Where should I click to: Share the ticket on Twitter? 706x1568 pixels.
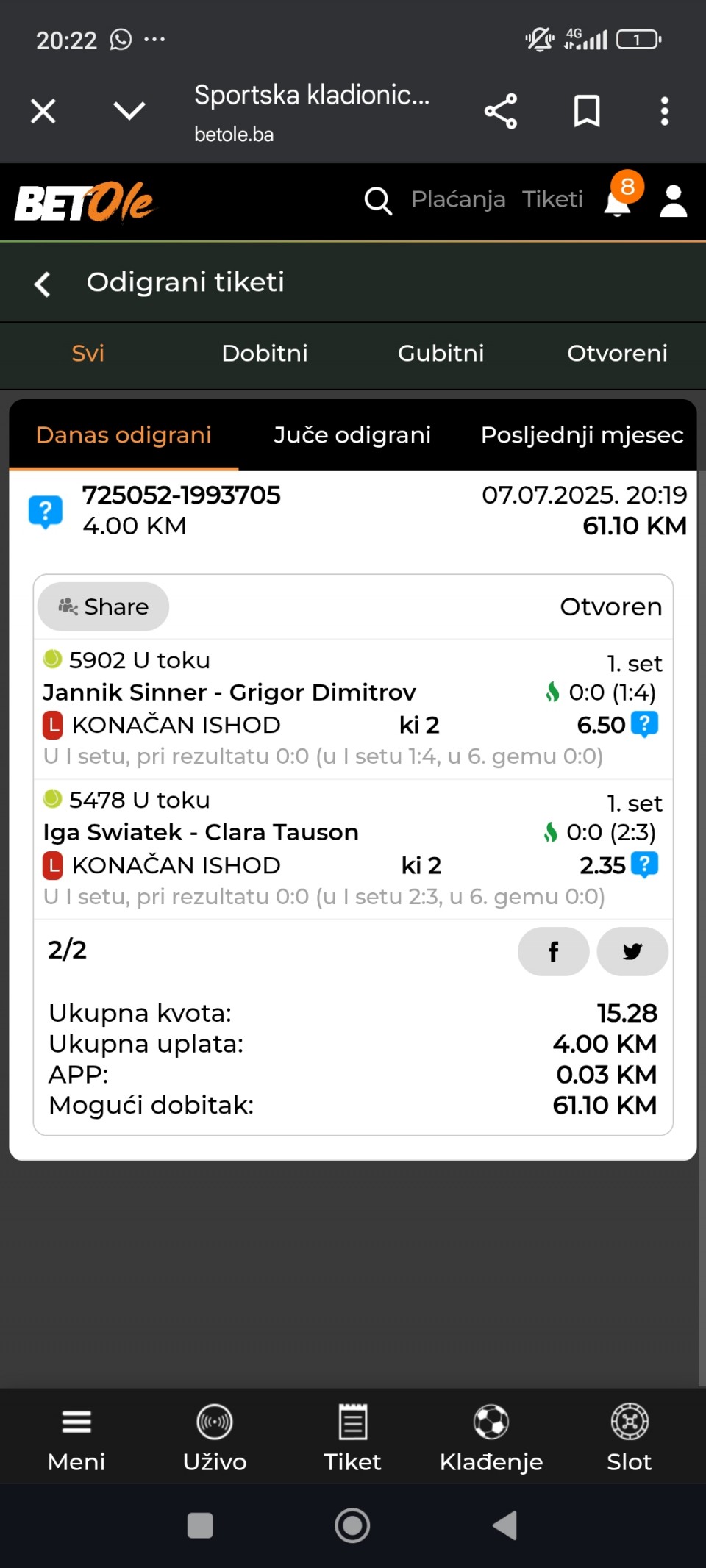click(632, 952)
